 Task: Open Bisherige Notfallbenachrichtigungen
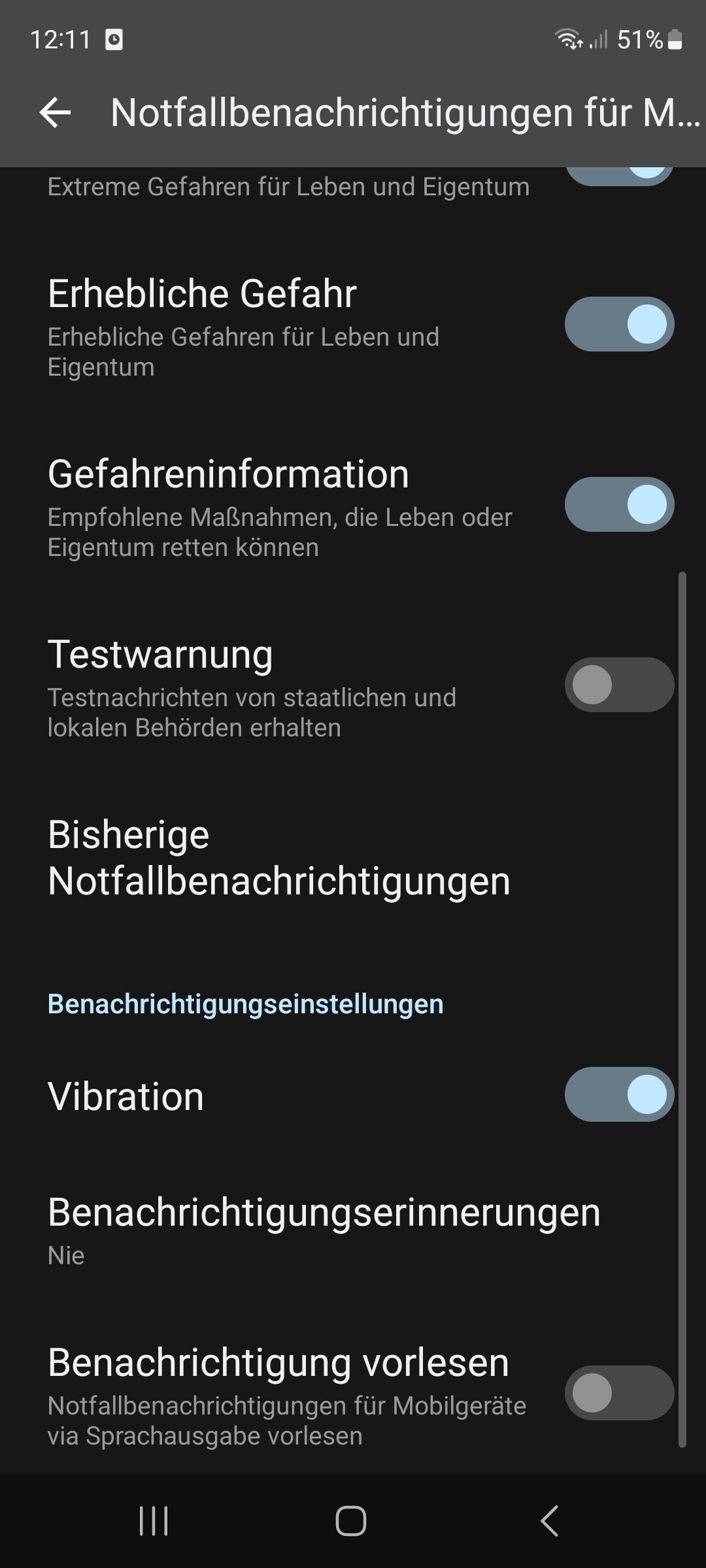pyautogui.click(x=353, y=858)
